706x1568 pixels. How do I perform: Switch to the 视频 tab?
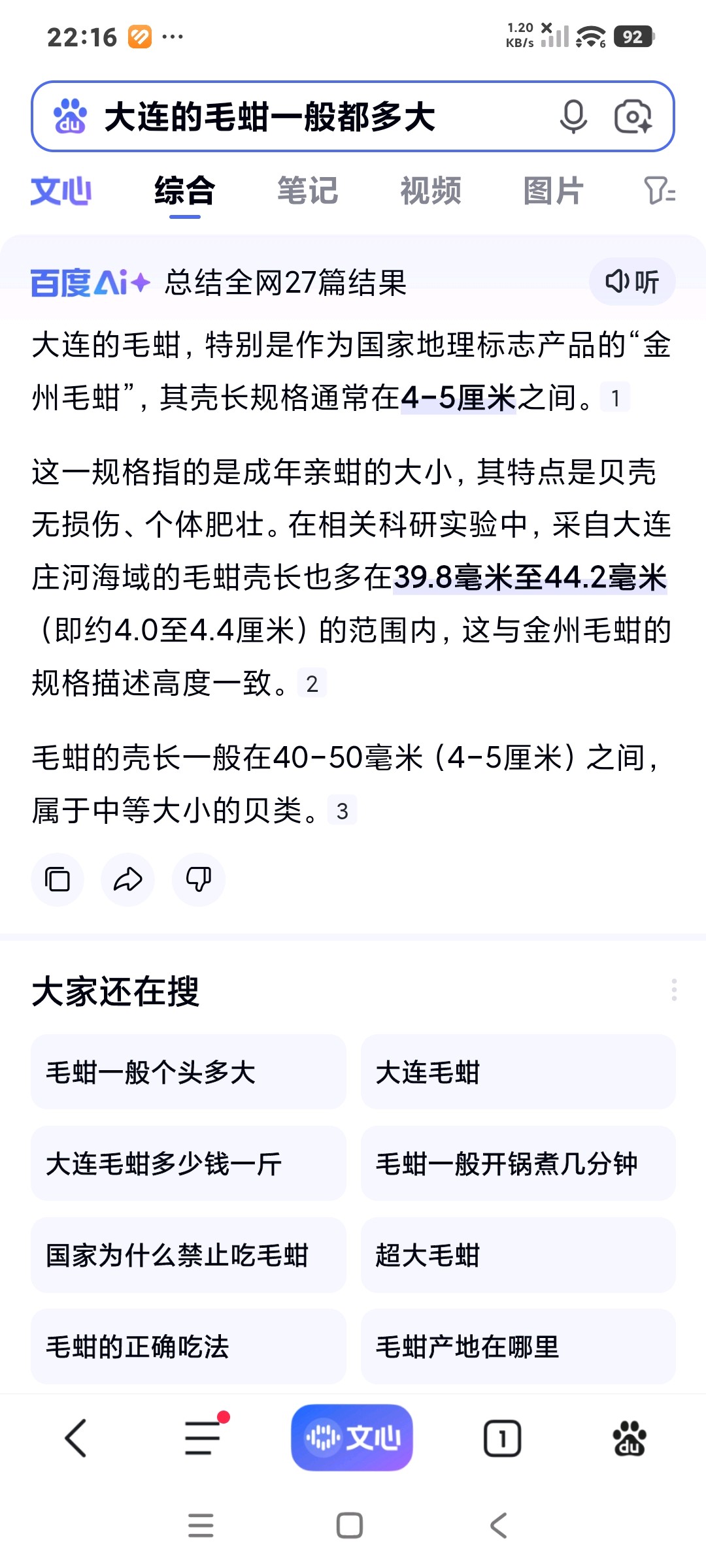[x=431, y=190]
